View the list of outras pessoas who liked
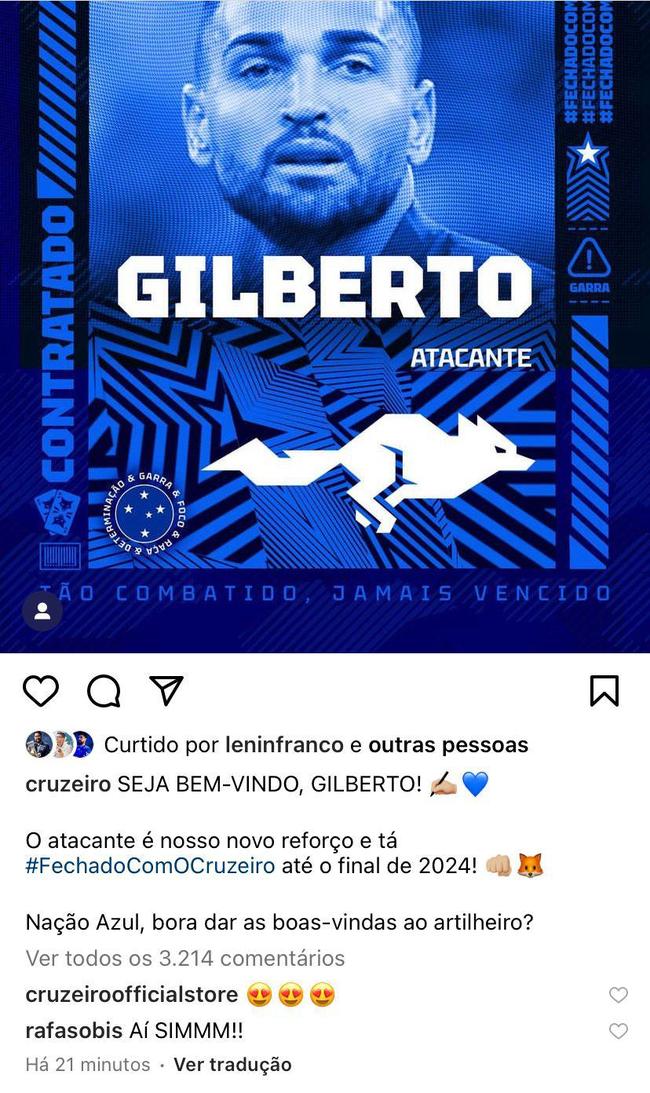 tap(448, 745)
